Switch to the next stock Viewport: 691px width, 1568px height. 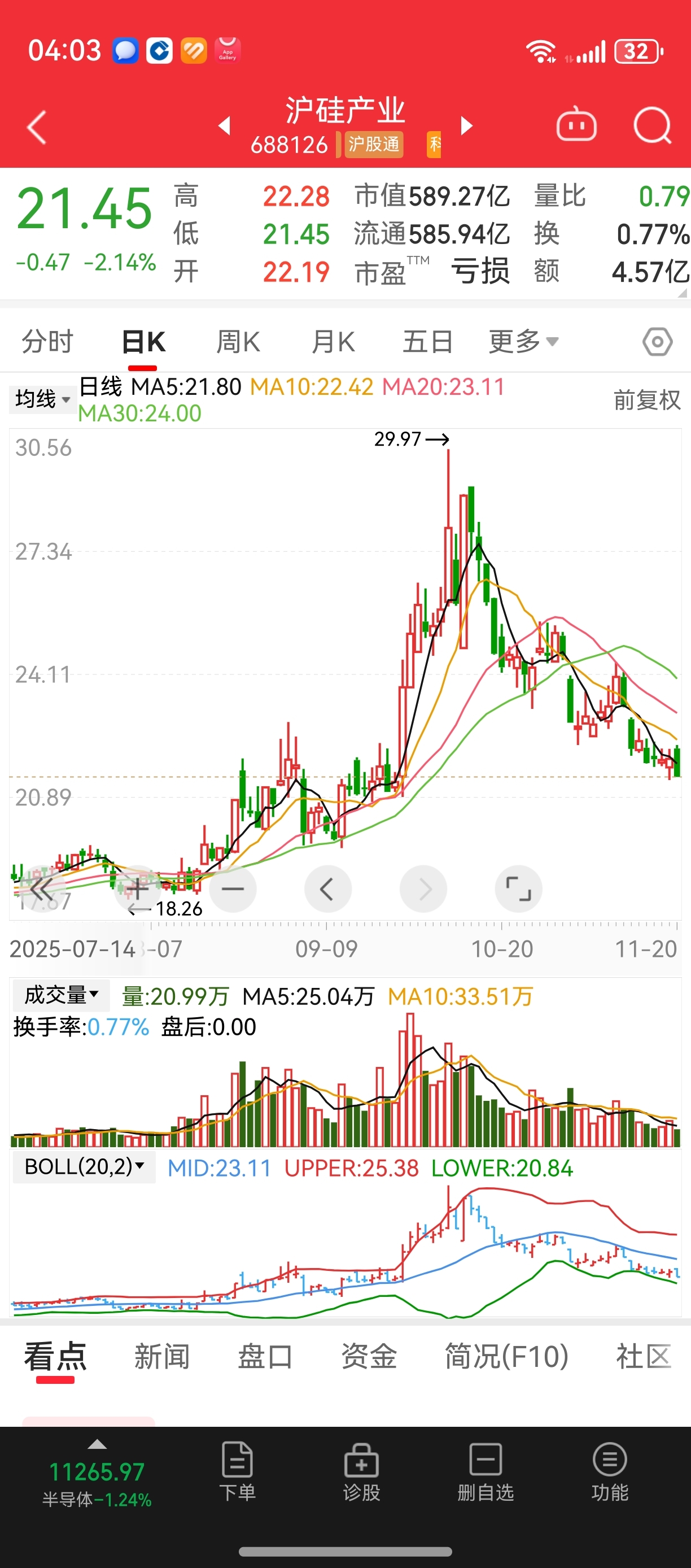click(466, 125)
